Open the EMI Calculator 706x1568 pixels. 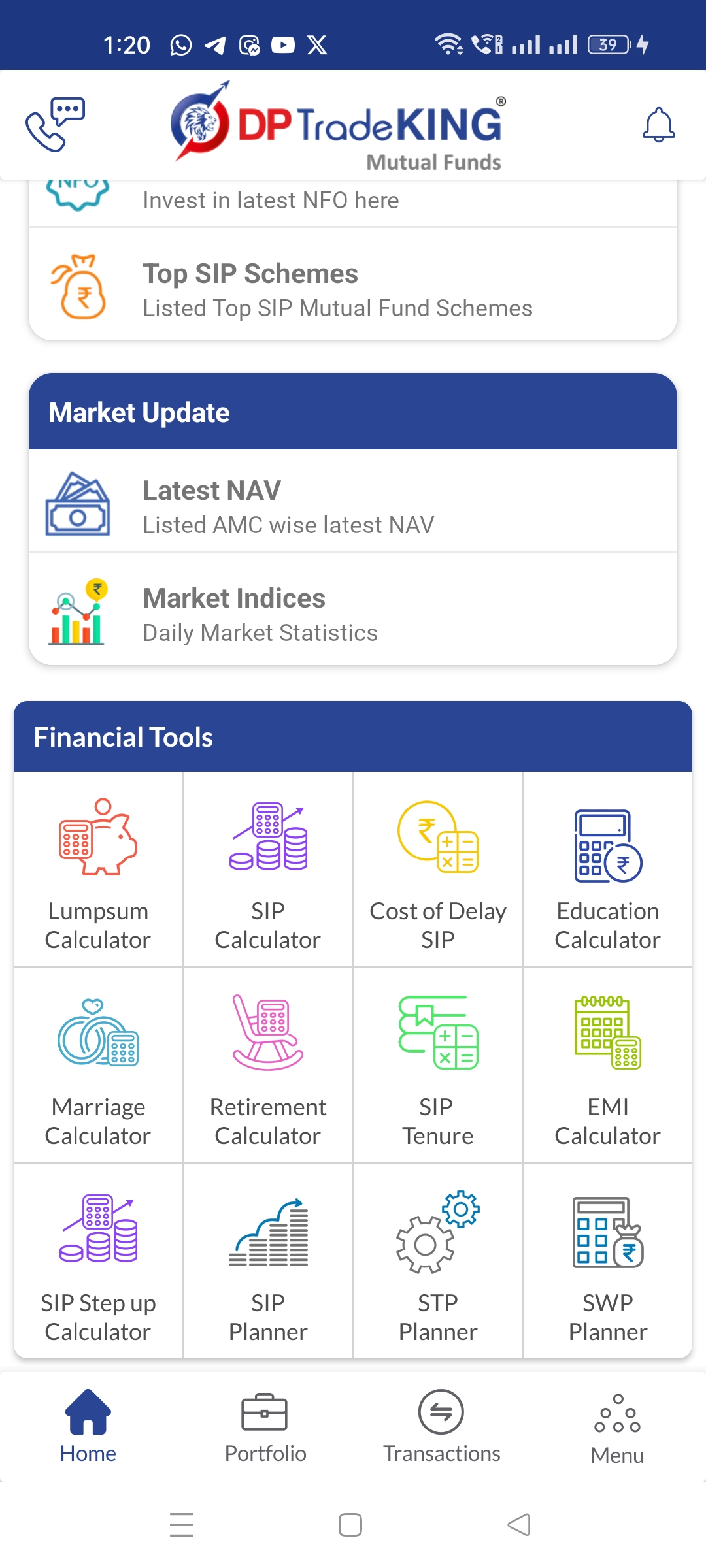[x=608, y=1066]
